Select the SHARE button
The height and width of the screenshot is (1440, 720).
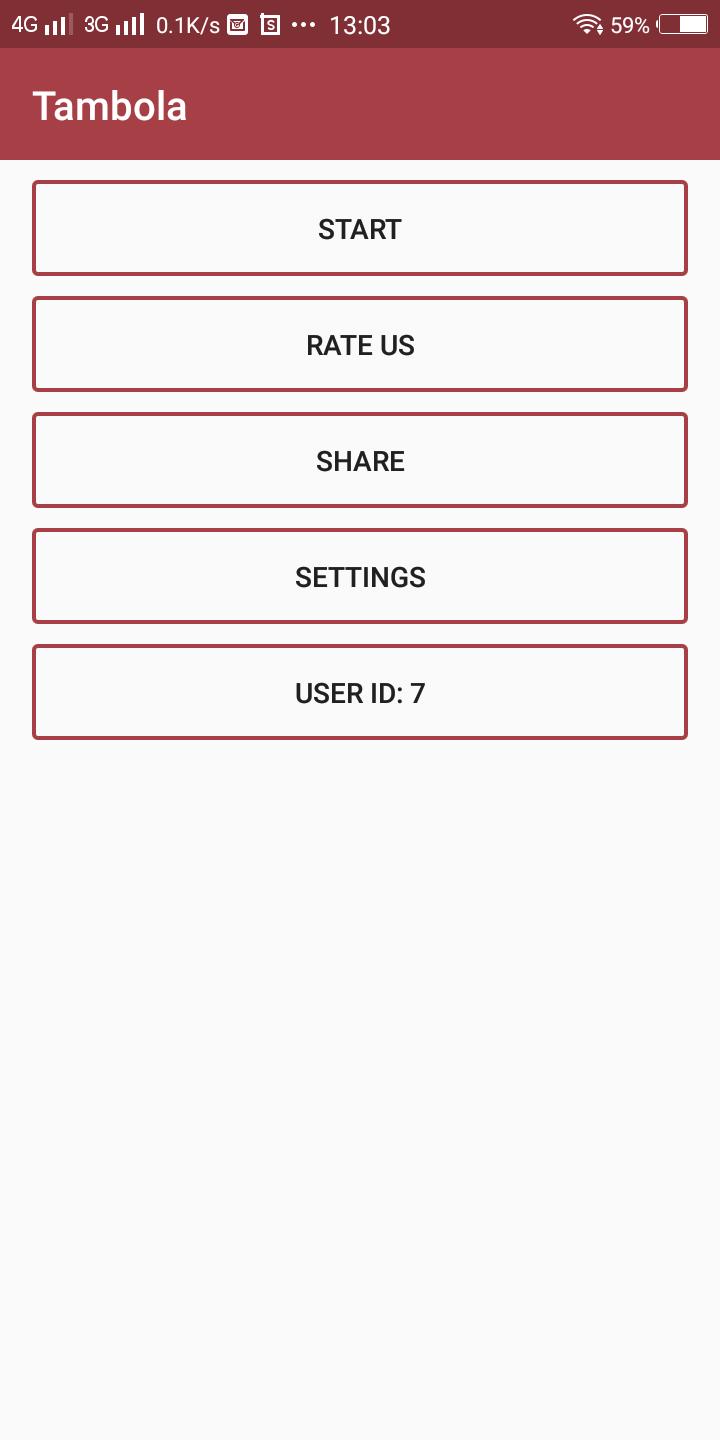(360, 460)
